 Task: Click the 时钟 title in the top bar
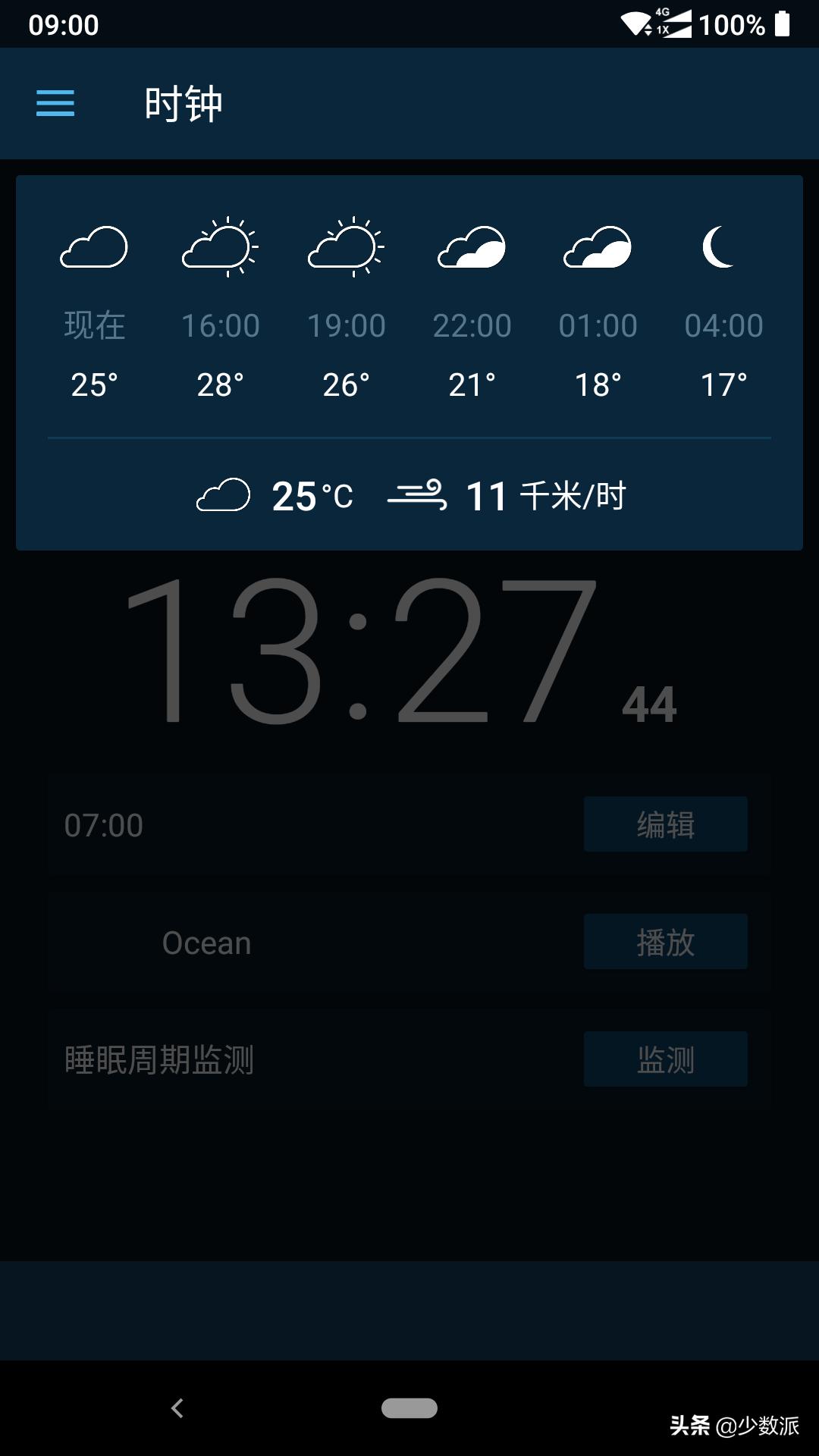pos(182,103)
